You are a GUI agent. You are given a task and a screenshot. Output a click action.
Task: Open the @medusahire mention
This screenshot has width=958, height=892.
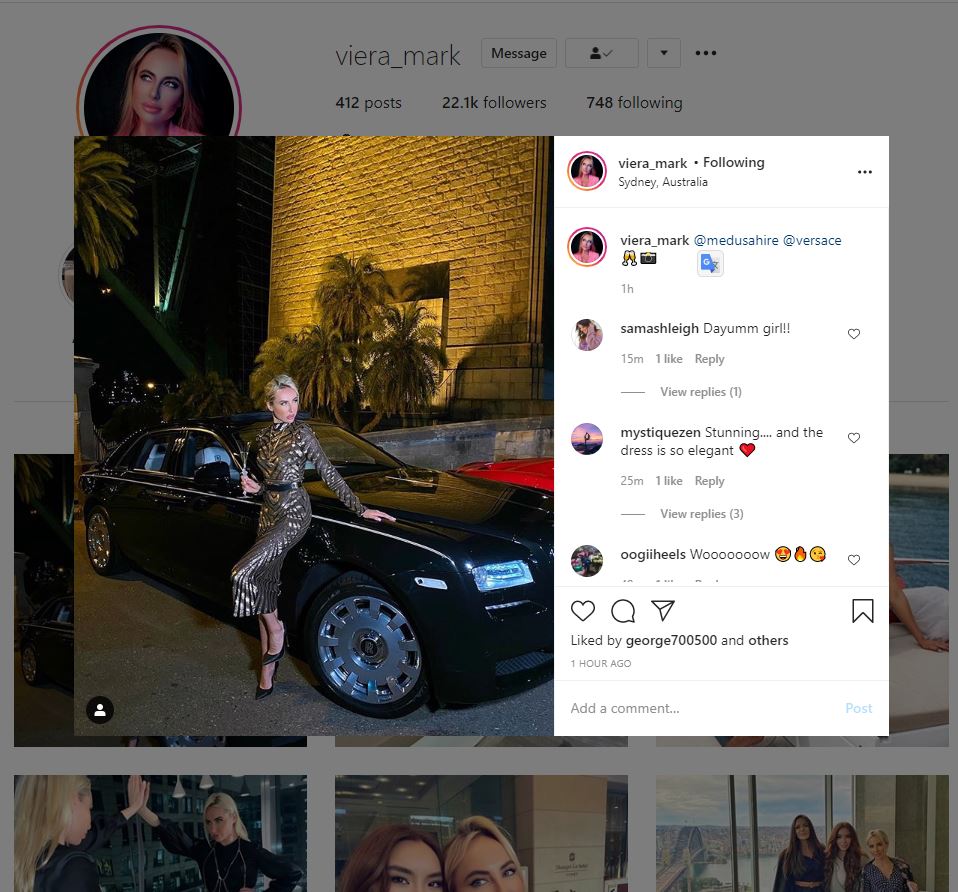pos(736,240)
